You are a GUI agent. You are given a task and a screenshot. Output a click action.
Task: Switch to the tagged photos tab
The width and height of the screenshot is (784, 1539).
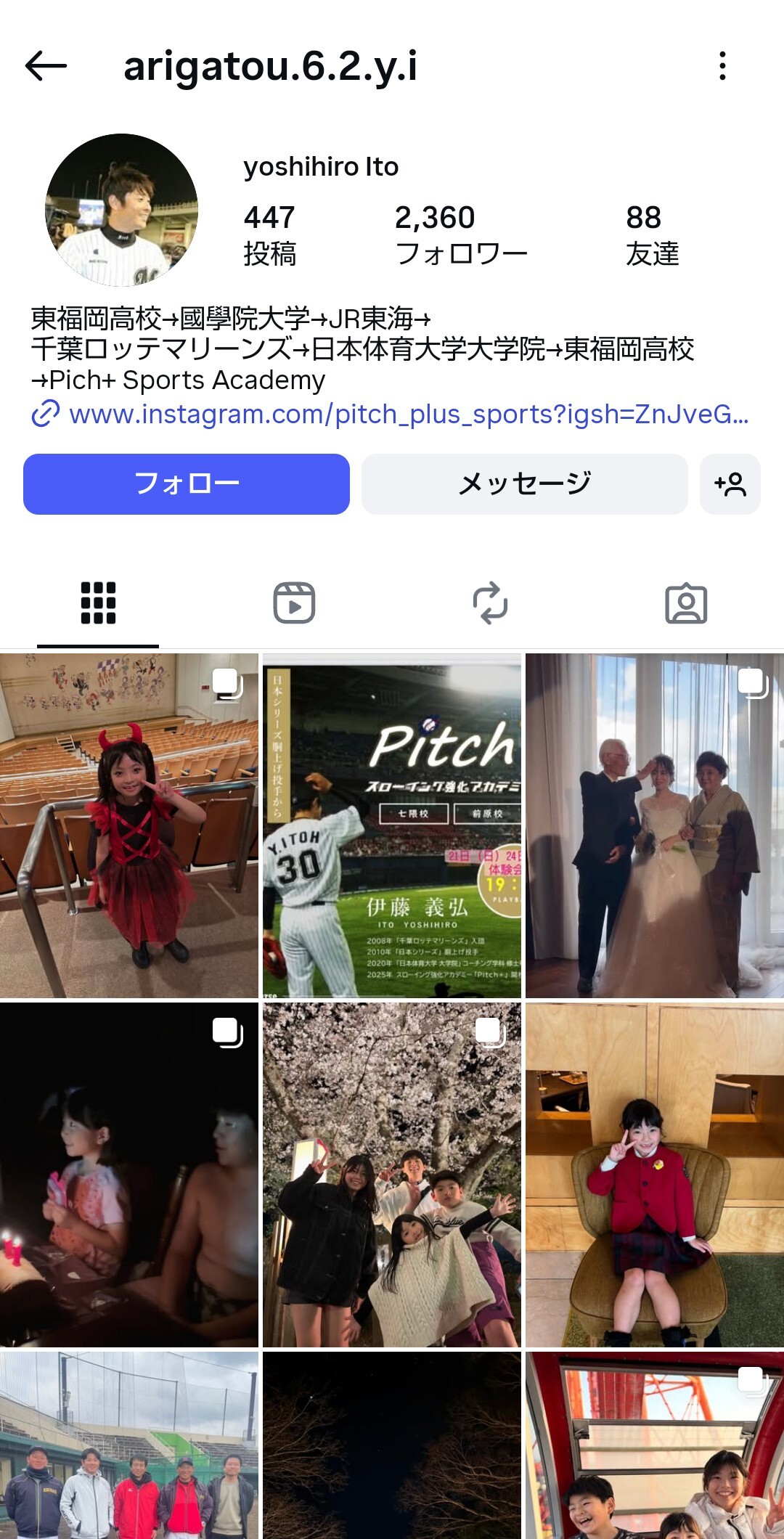pos(686,603)
